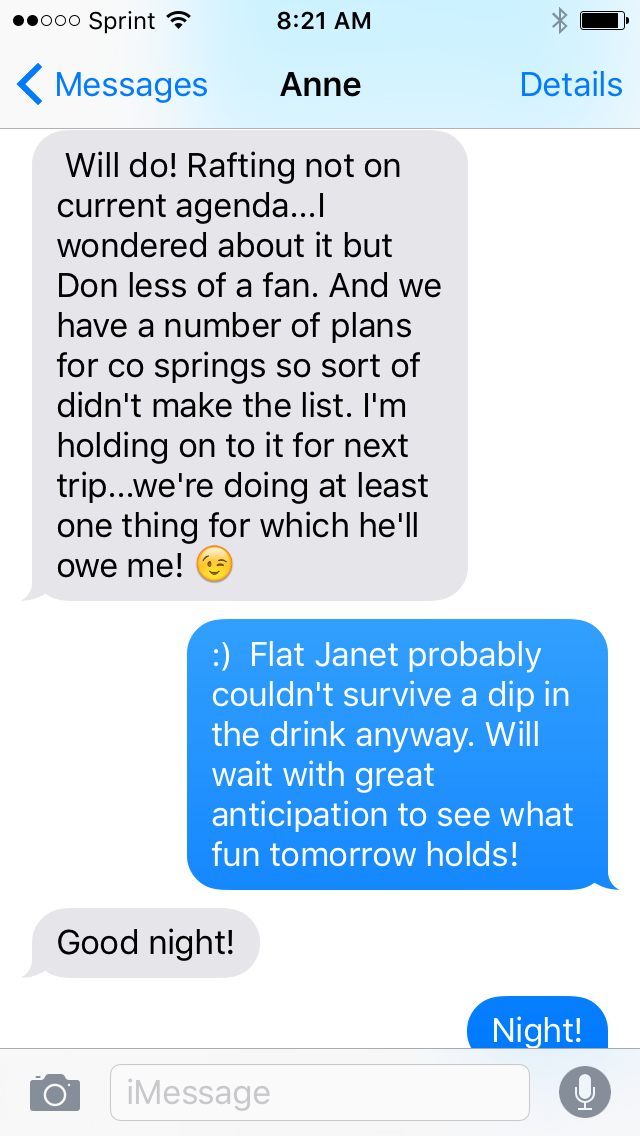Focus the iMessage text field
This screenshot has height=1136, width=640.
[319, 1092]
